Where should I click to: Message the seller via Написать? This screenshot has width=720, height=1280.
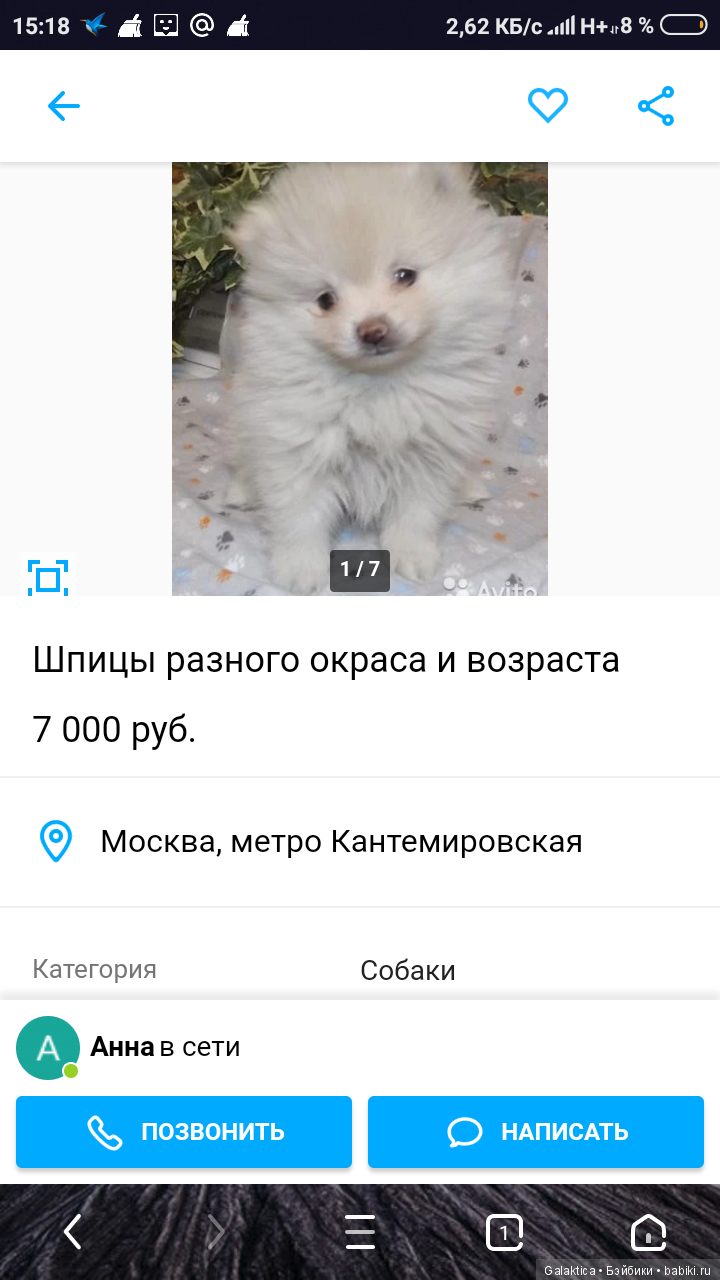536,1132
